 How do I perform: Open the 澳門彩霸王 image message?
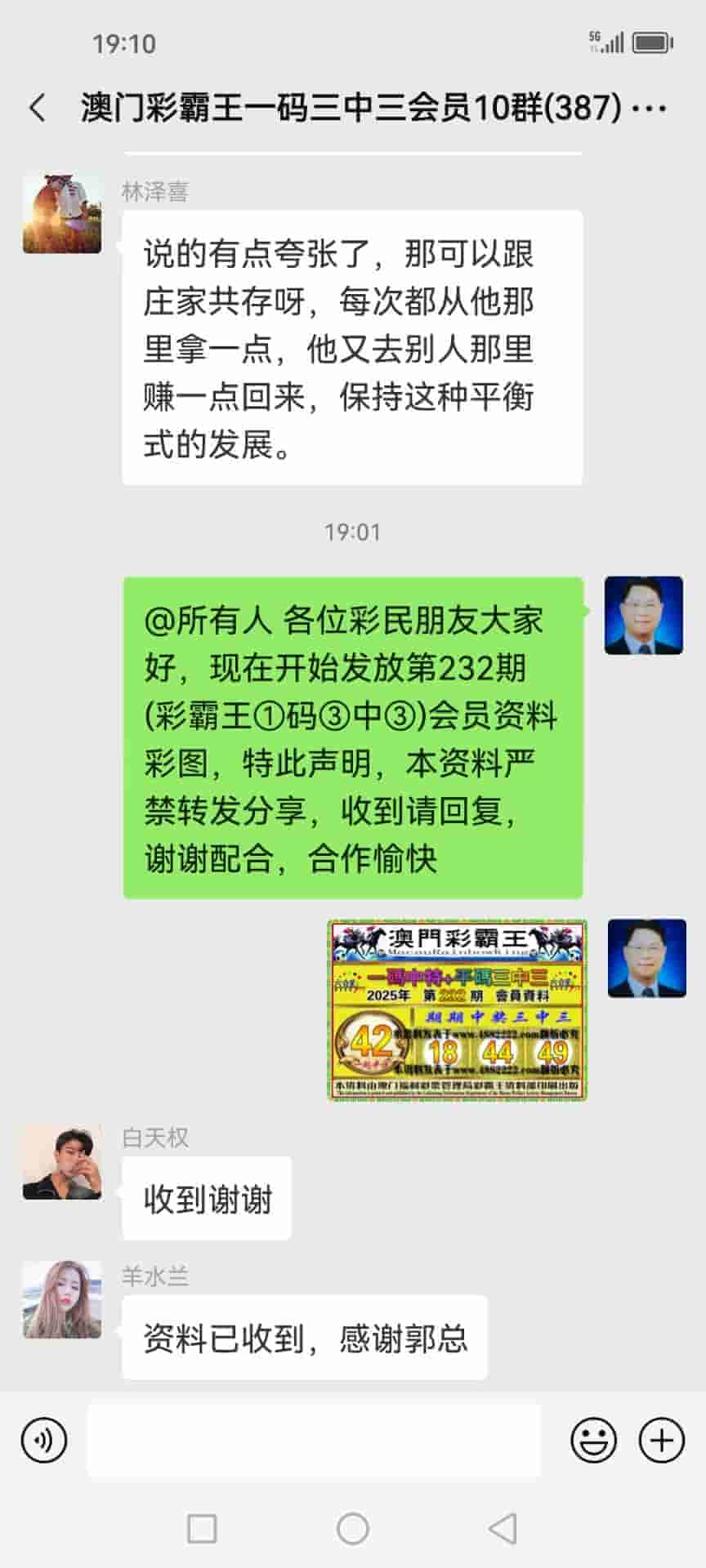pyautogui.click(x=458, y=1009)
